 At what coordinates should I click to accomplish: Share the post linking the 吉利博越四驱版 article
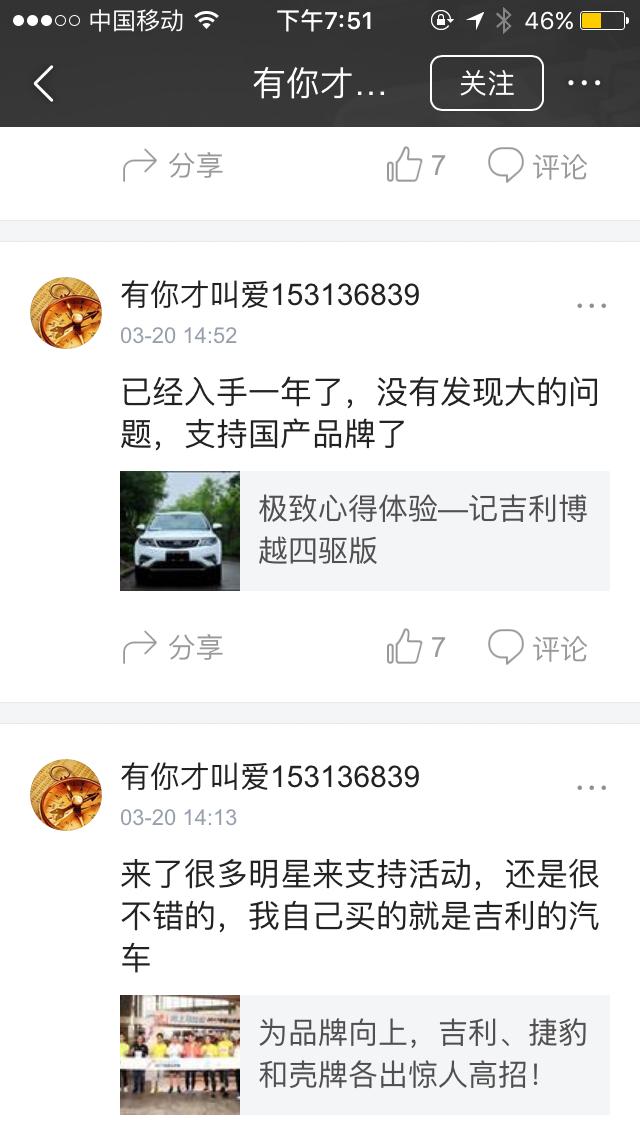pos(172,648)
